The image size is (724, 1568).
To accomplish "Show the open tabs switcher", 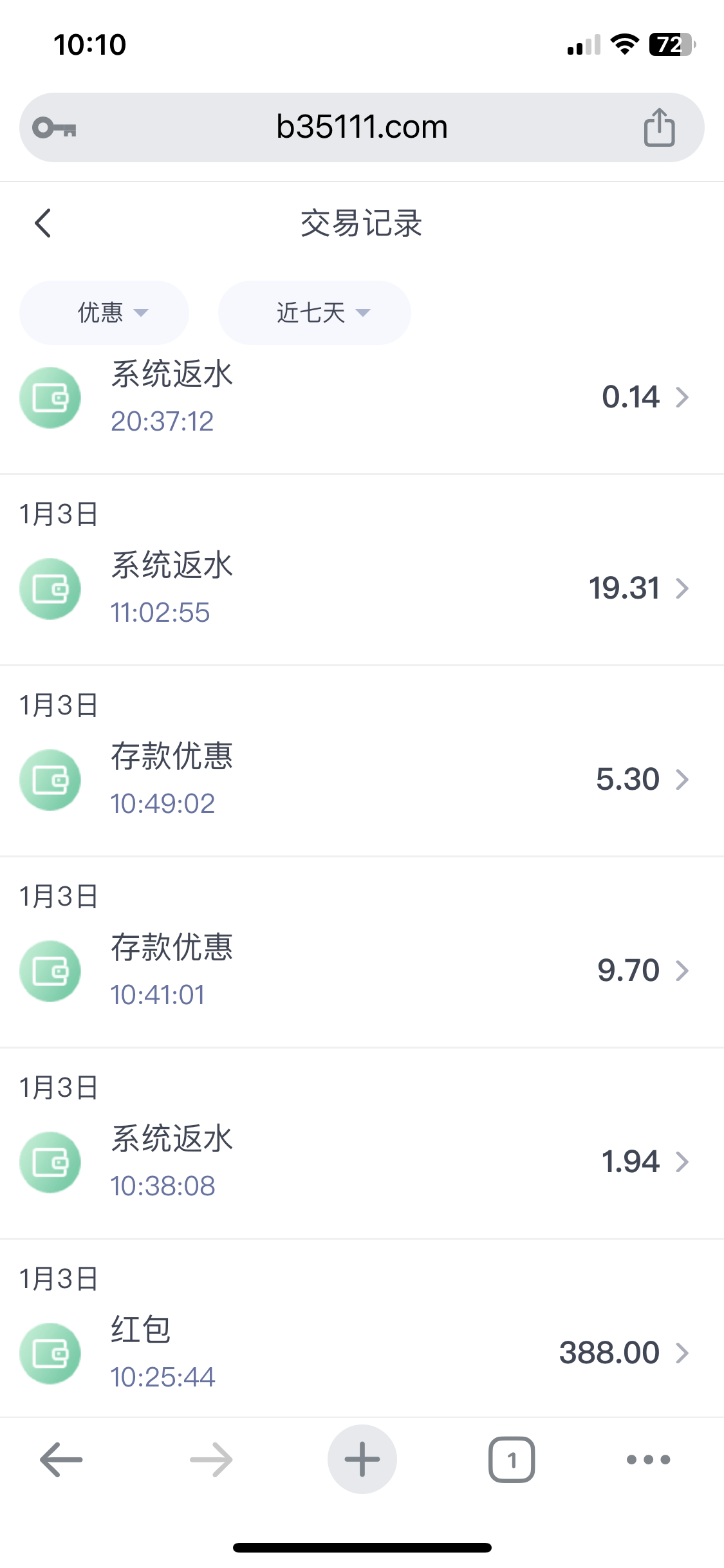I will (x=512, y=1460).
